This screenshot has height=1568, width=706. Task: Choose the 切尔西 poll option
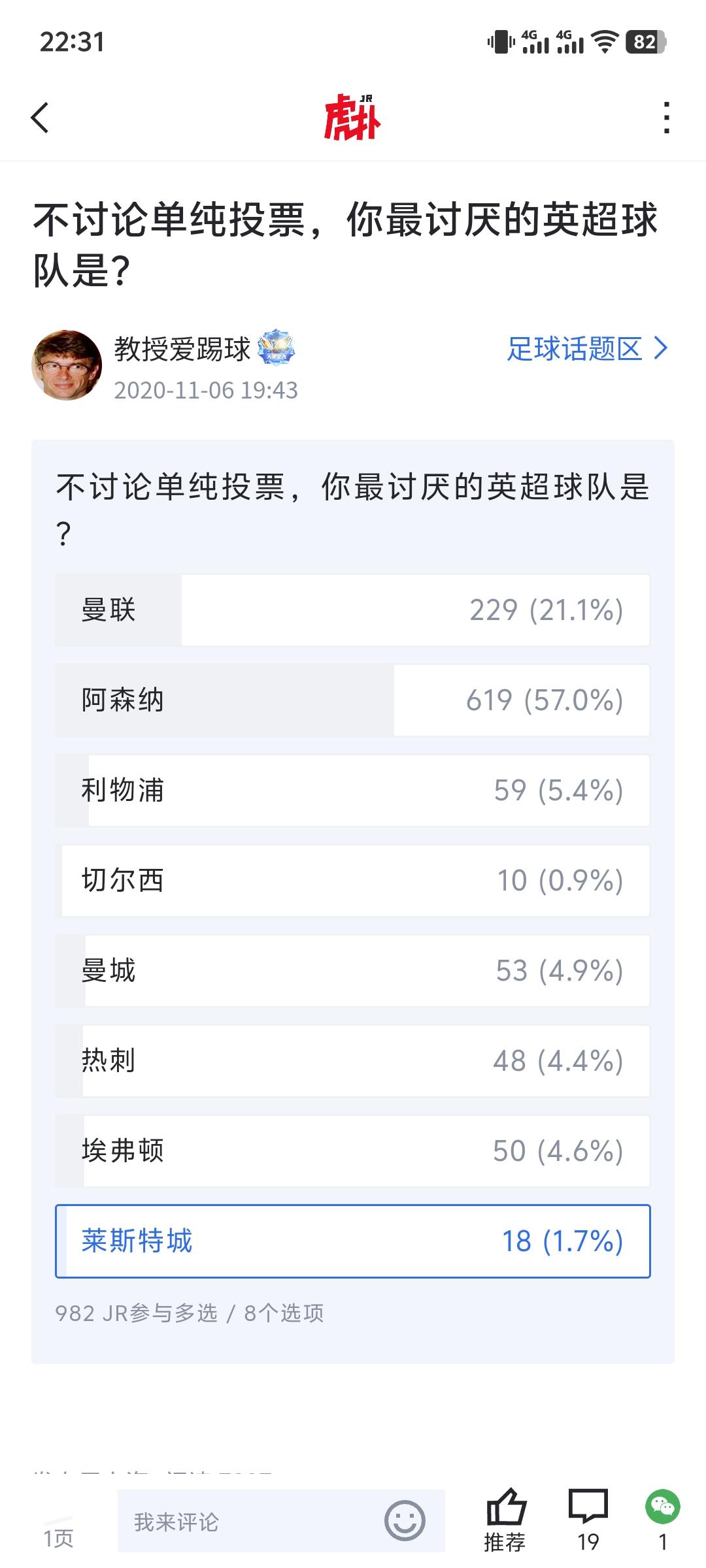pos(353,881)
